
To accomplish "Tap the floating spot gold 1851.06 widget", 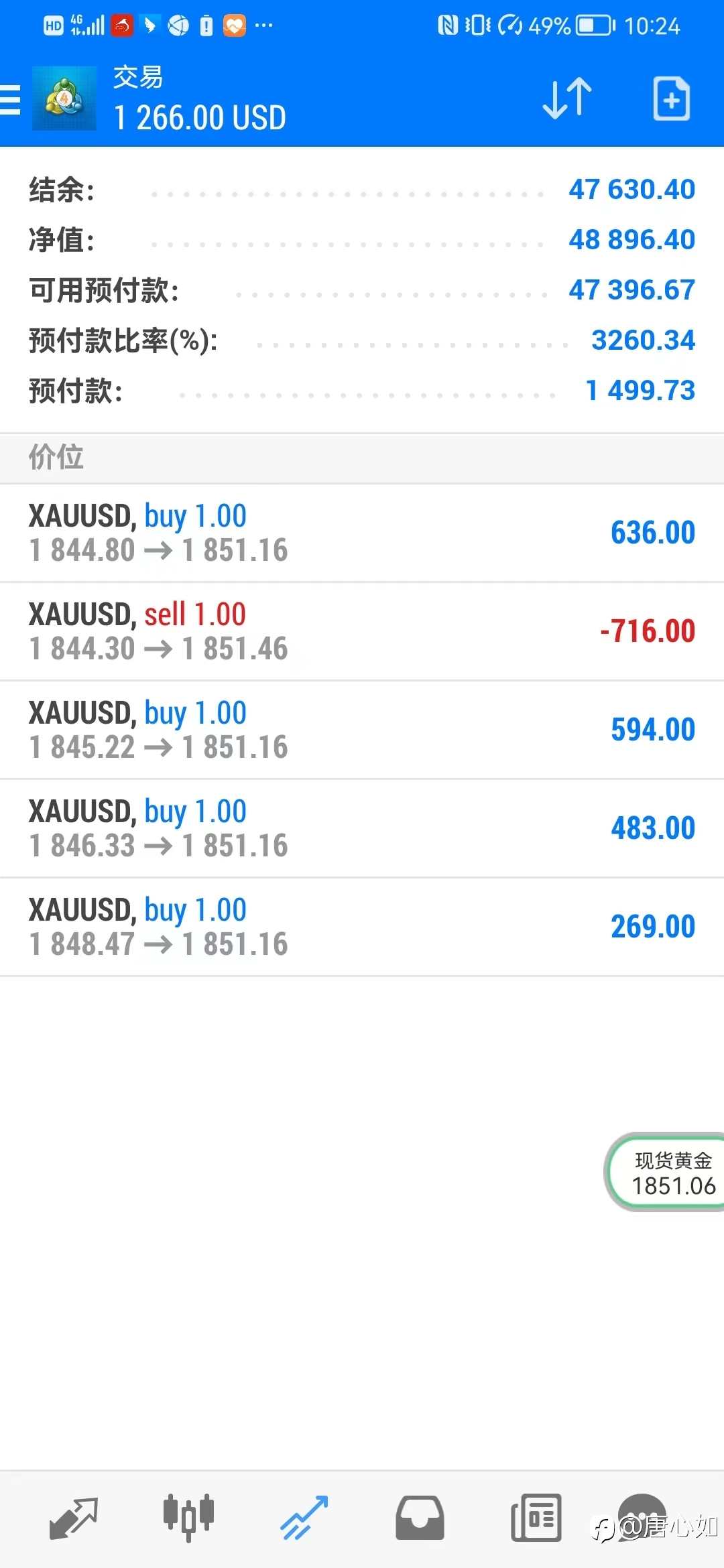I will point(665,1173).
